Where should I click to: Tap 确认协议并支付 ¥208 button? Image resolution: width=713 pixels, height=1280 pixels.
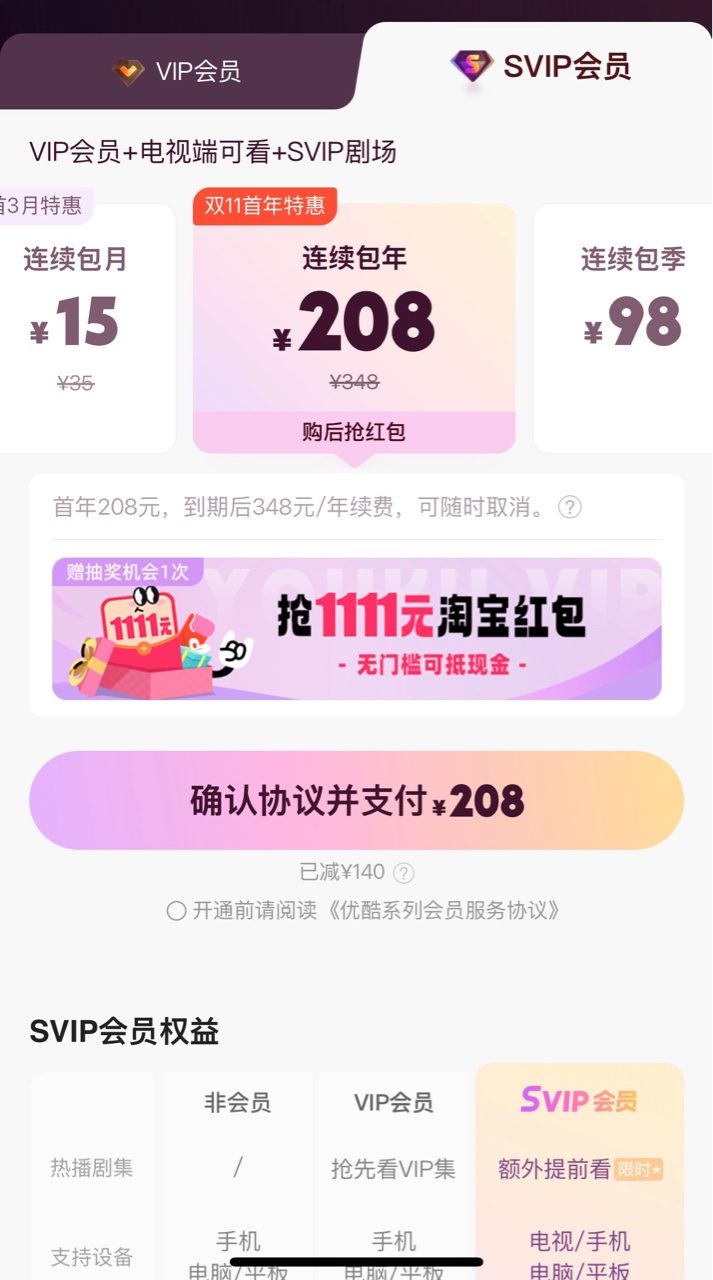[x=357, y=801]
